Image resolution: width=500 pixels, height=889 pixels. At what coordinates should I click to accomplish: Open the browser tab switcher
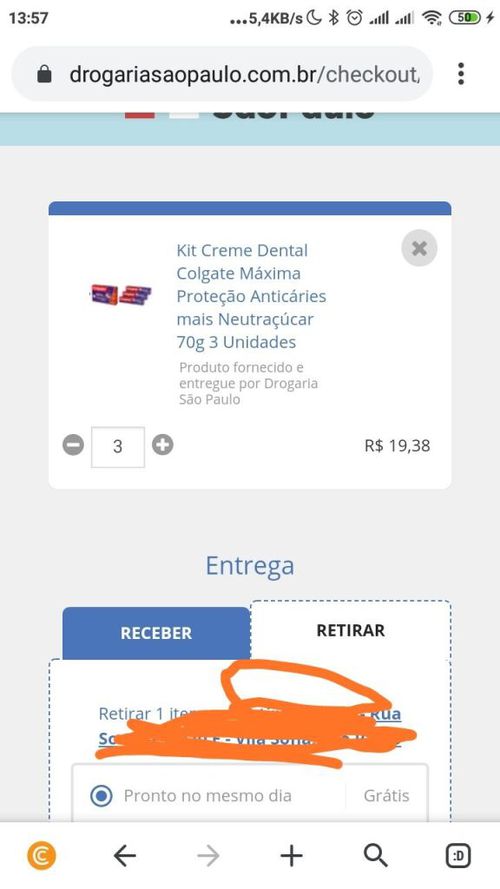(459, 856)
